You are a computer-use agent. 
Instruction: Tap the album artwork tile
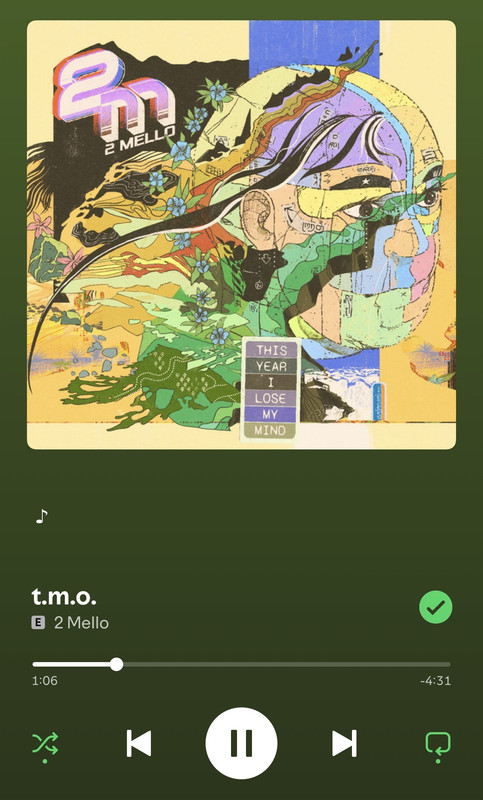[241, 235]
